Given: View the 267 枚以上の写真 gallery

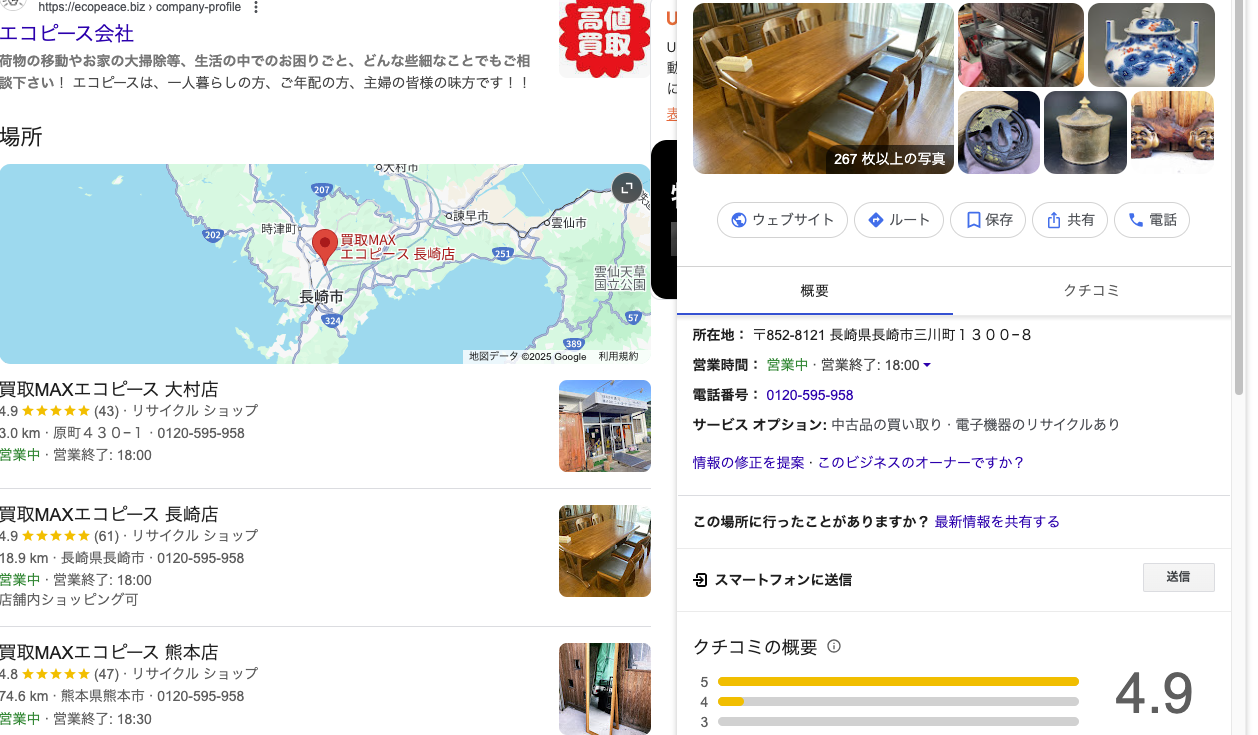Looking at the screenshot, I should (x=888, y=158).
